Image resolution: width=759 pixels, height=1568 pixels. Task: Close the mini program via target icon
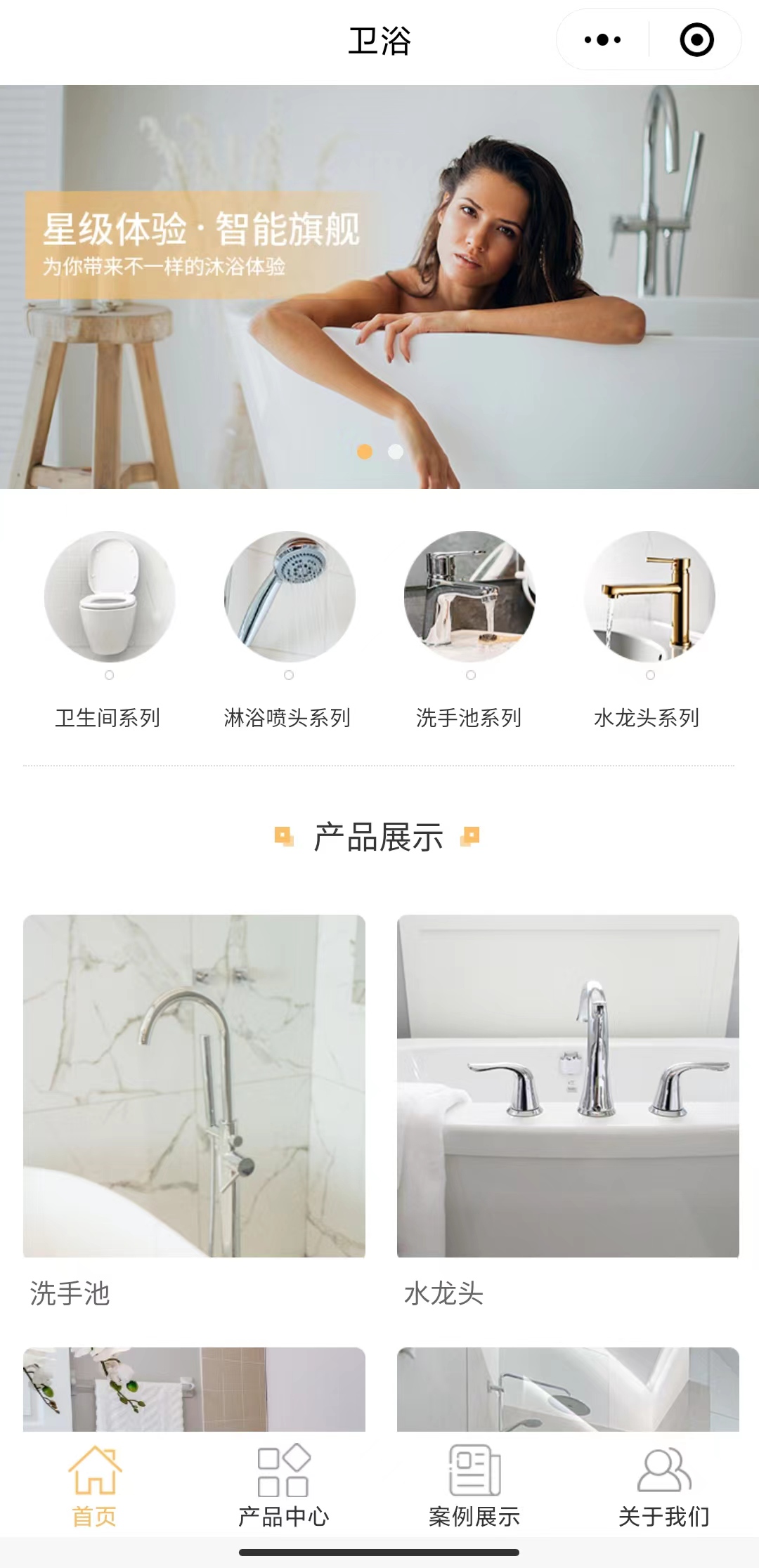tap(696, 40)
